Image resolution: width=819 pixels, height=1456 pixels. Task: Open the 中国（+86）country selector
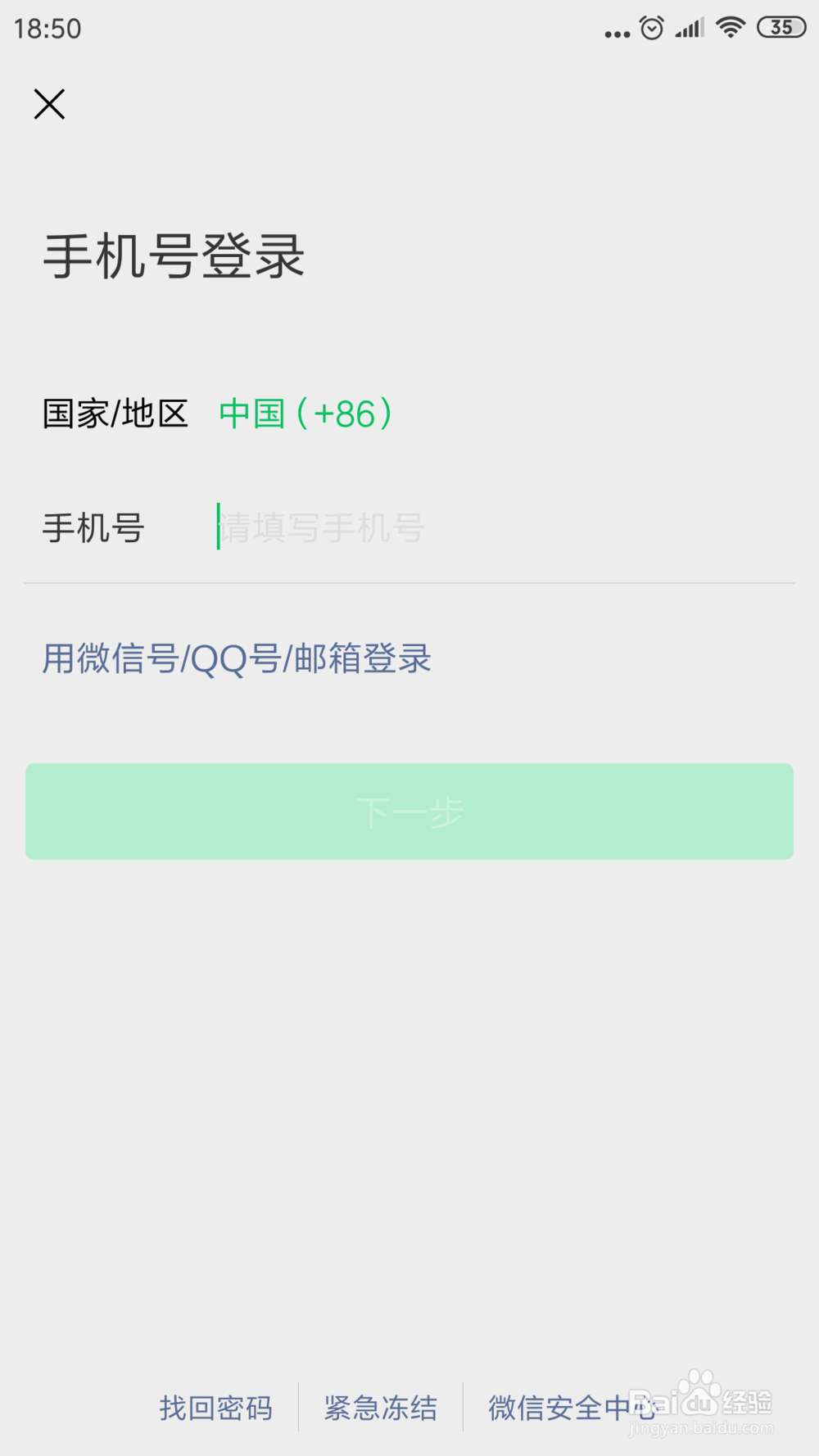point(305,415)
